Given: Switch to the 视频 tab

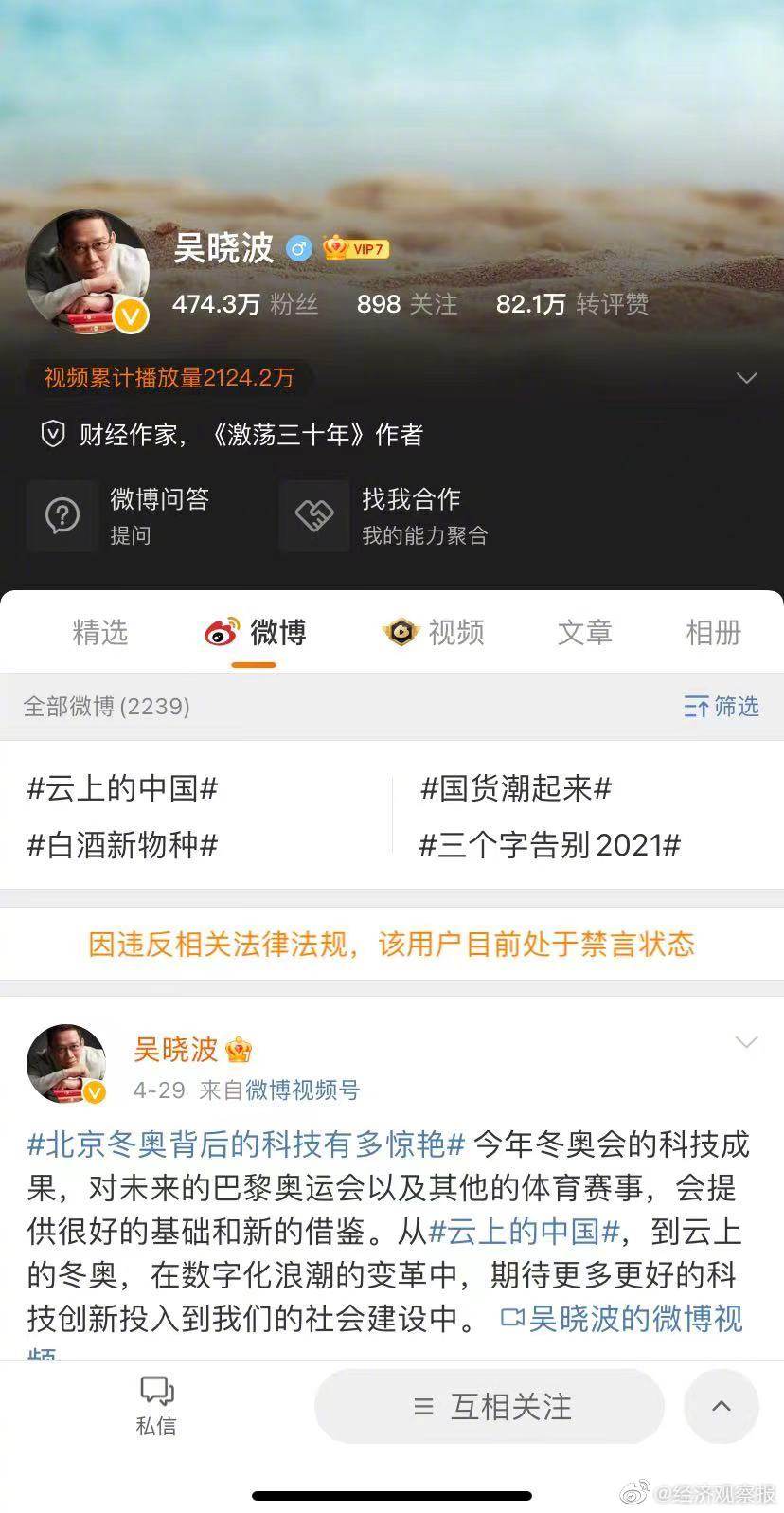Looking at the screenshot, I should tap(435, 632).
